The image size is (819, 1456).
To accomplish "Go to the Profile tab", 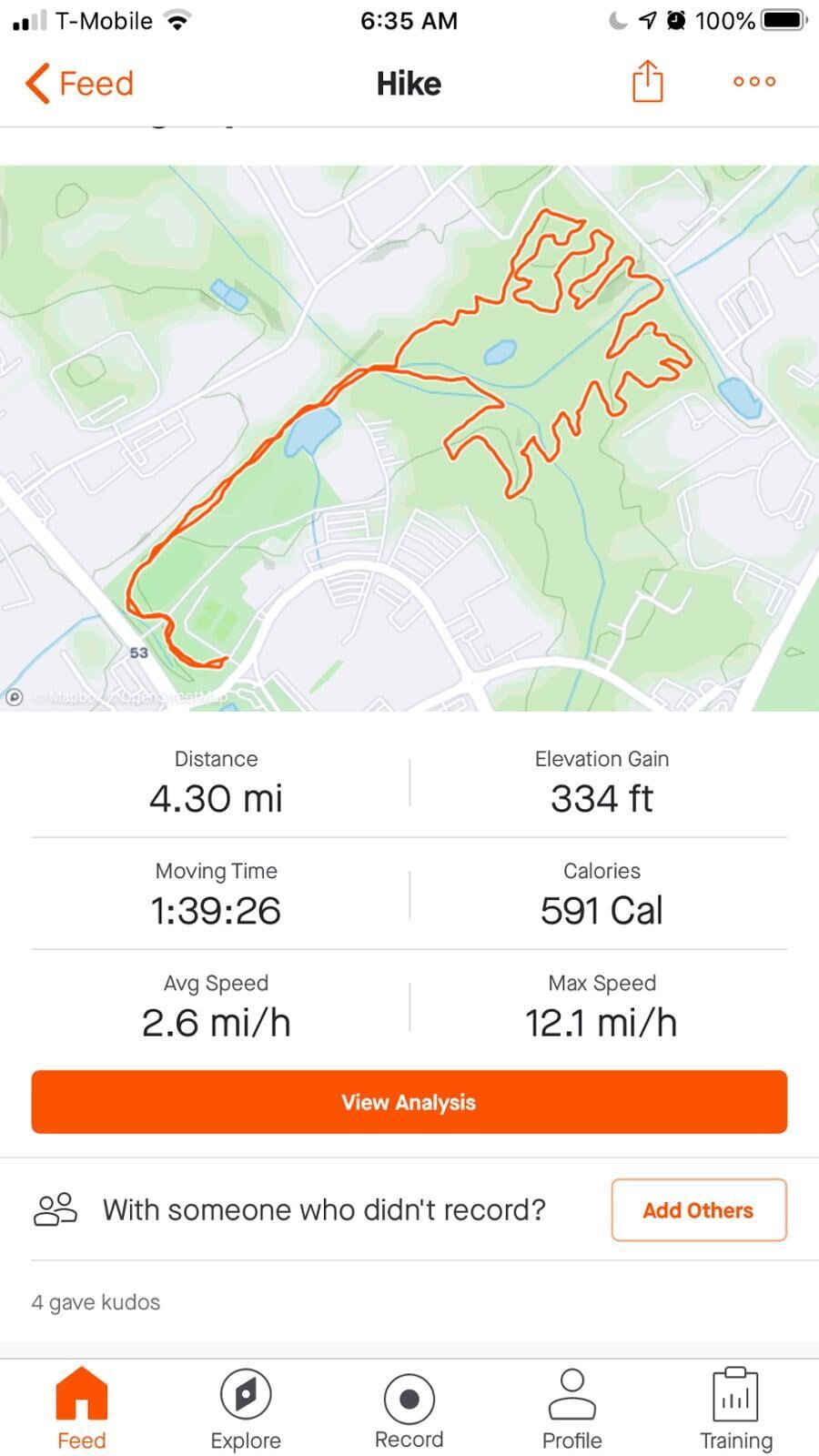I will pos(572,1409).
